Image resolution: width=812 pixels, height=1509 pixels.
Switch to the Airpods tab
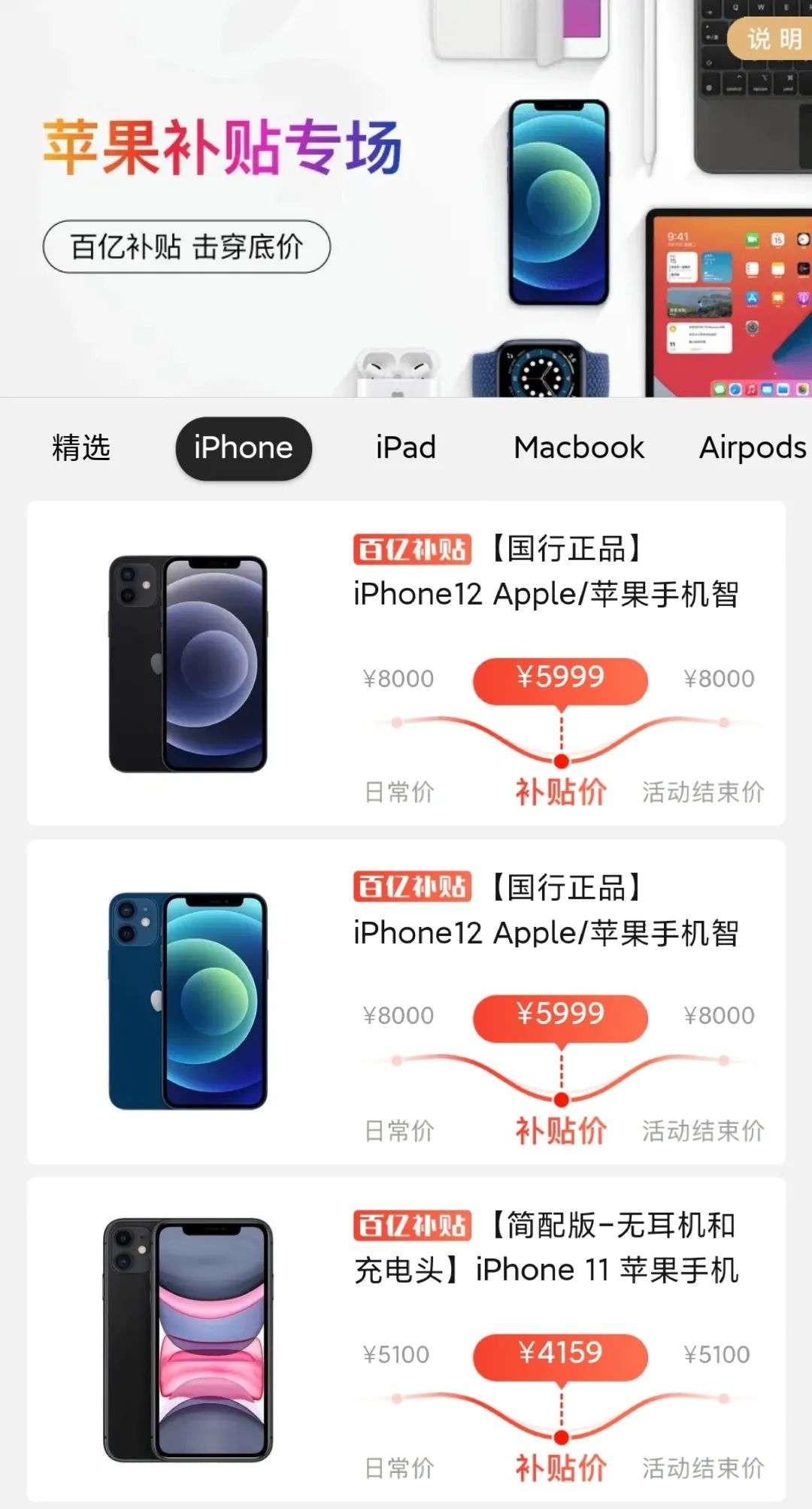click(x=753, y=448)
